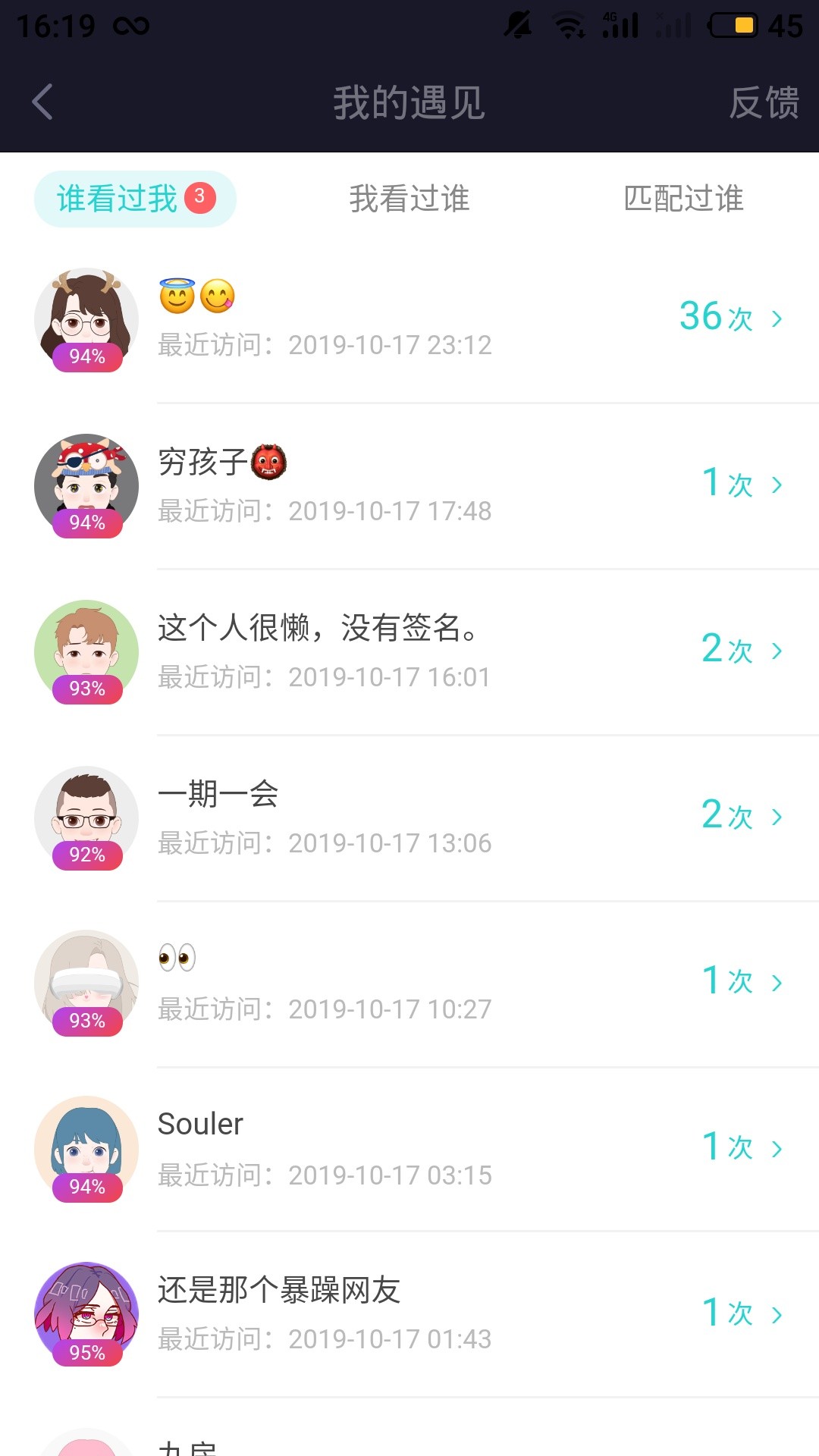Open the row 这个人很懒，没有签名。
Image resolution: width=819 pixels, height=1456 pixels.
coord(409,652)
